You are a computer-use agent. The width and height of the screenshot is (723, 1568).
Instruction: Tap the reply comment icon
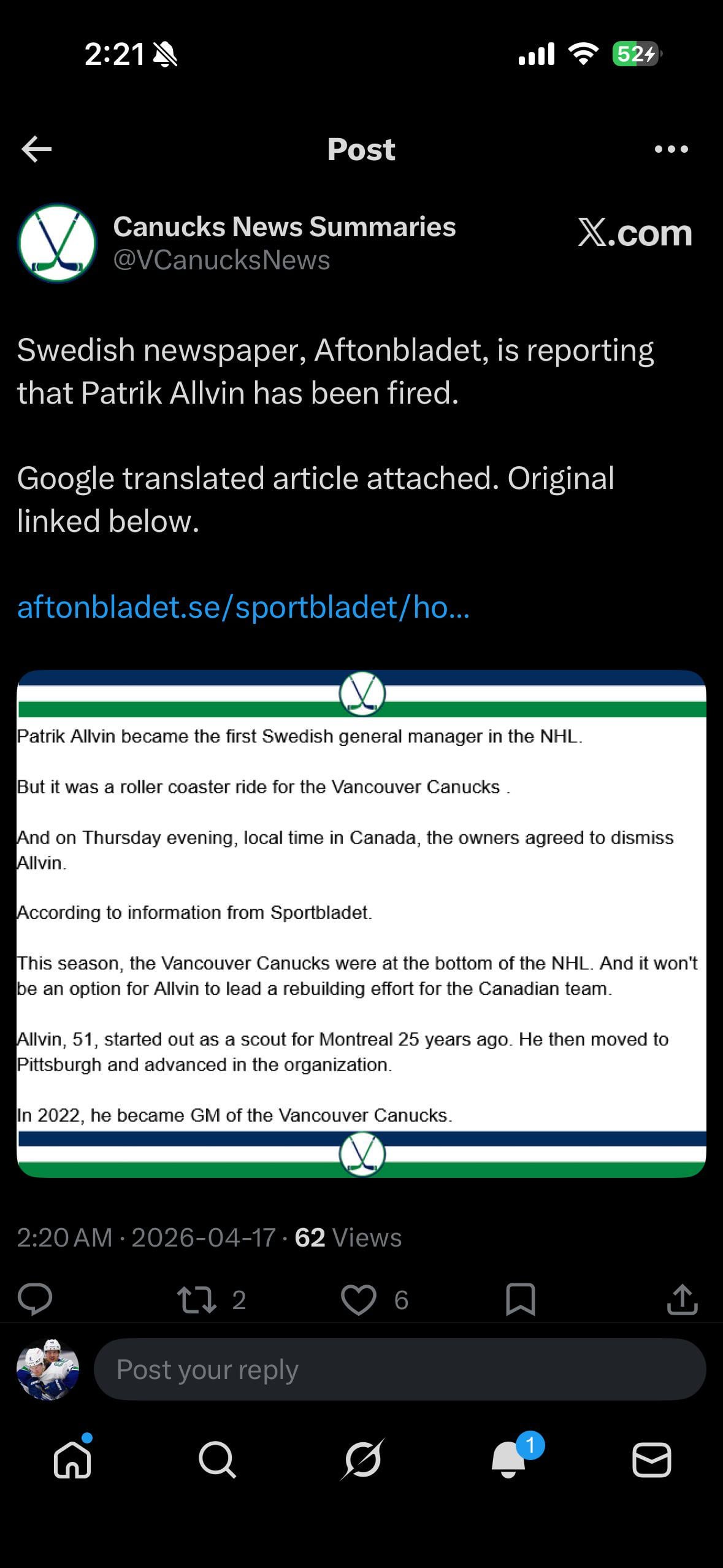[35, 1299]
